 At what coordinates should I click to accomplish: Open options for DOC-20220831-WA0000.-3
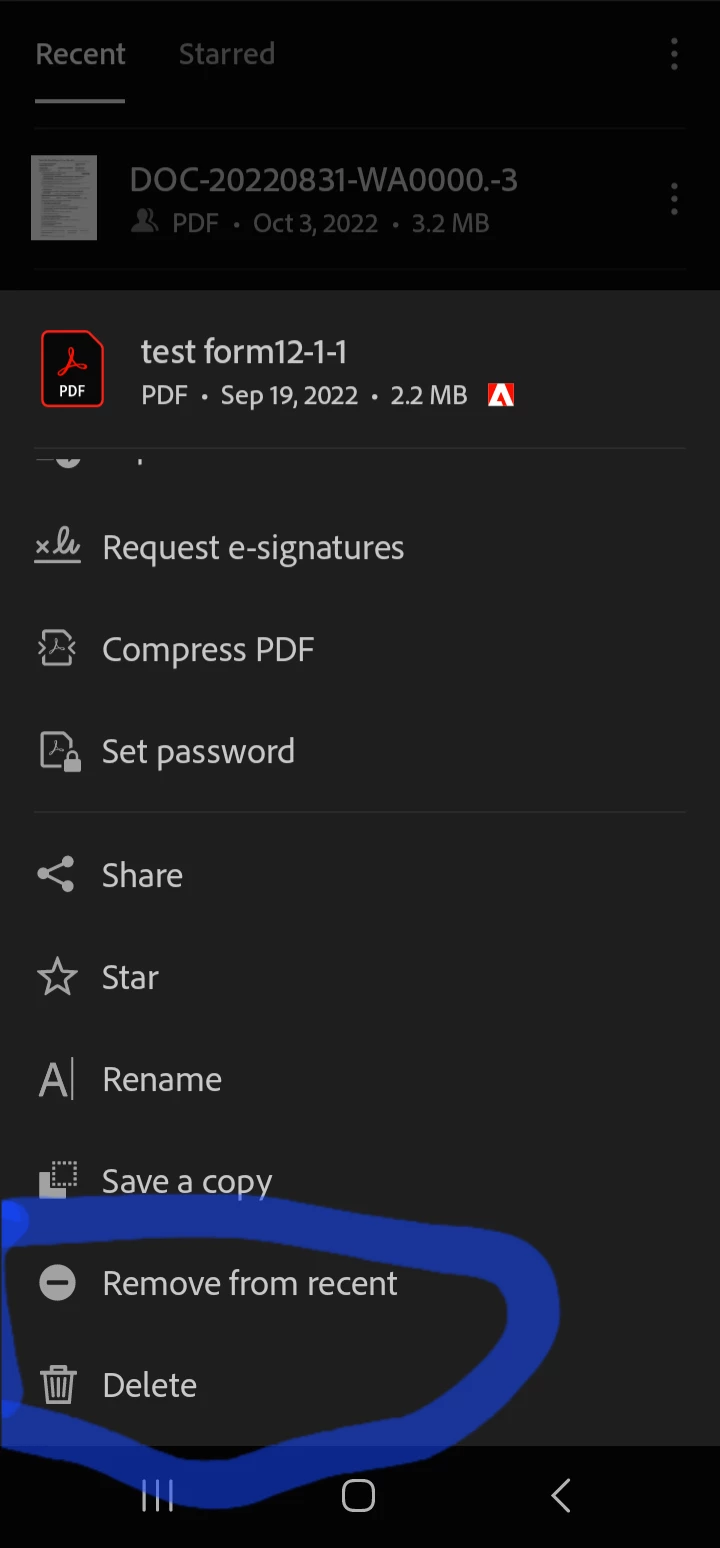pyautogui.click(x=674, y=199)
